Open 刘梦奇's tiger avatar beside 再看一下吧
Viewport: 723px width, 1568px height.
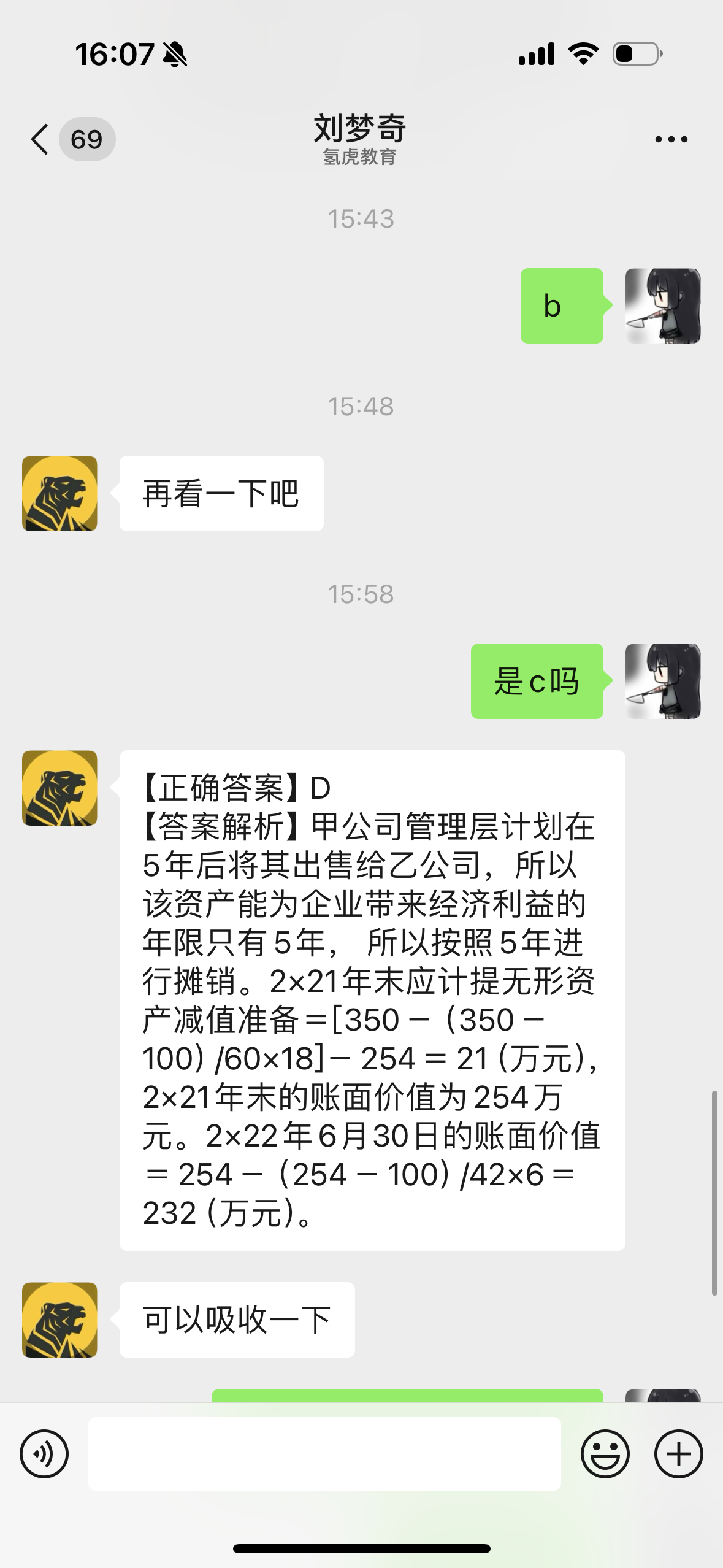click(59, 494)
